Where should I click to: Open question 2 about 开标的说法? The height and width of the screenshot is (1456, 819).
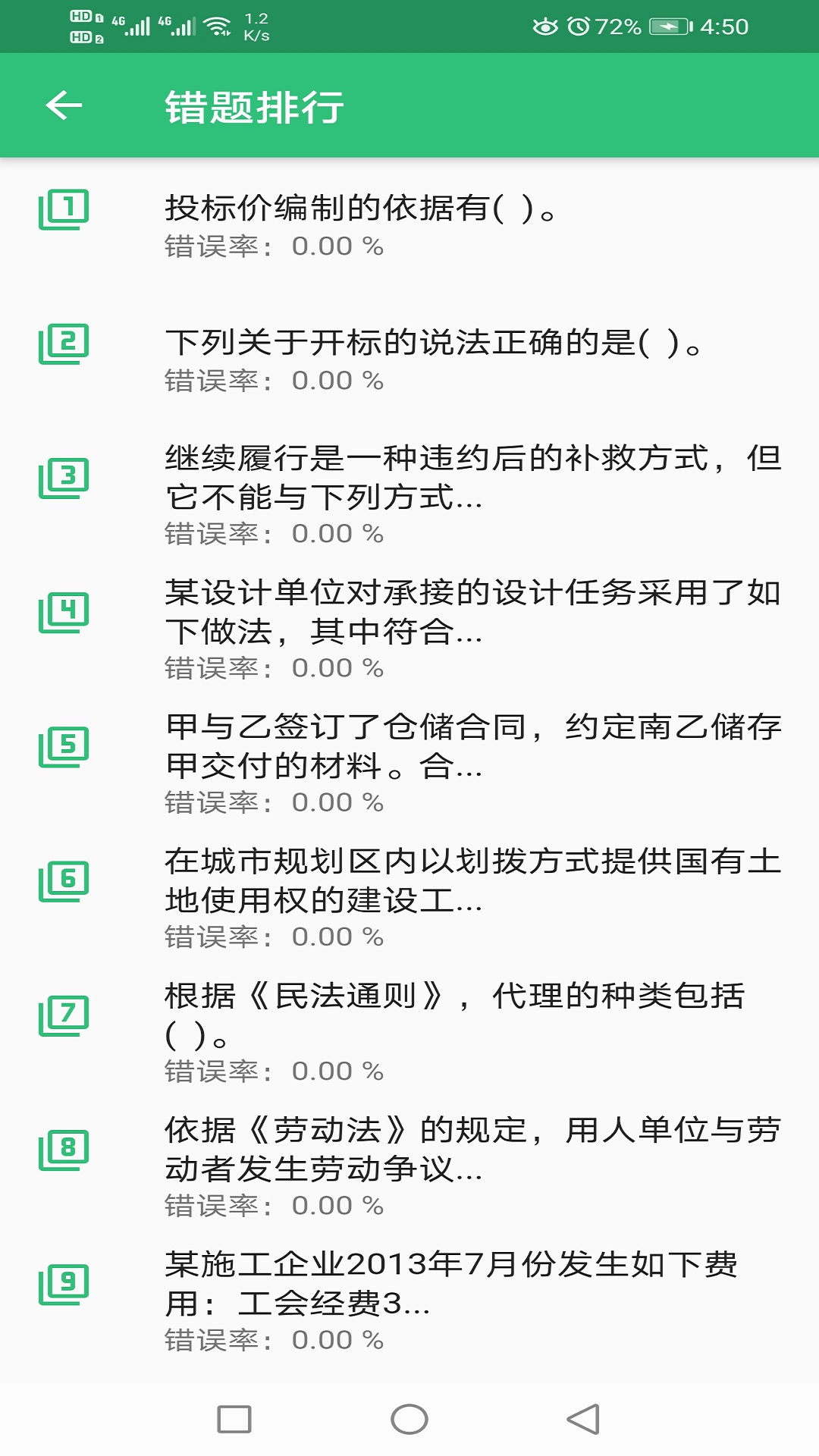(x=409, y=359)
